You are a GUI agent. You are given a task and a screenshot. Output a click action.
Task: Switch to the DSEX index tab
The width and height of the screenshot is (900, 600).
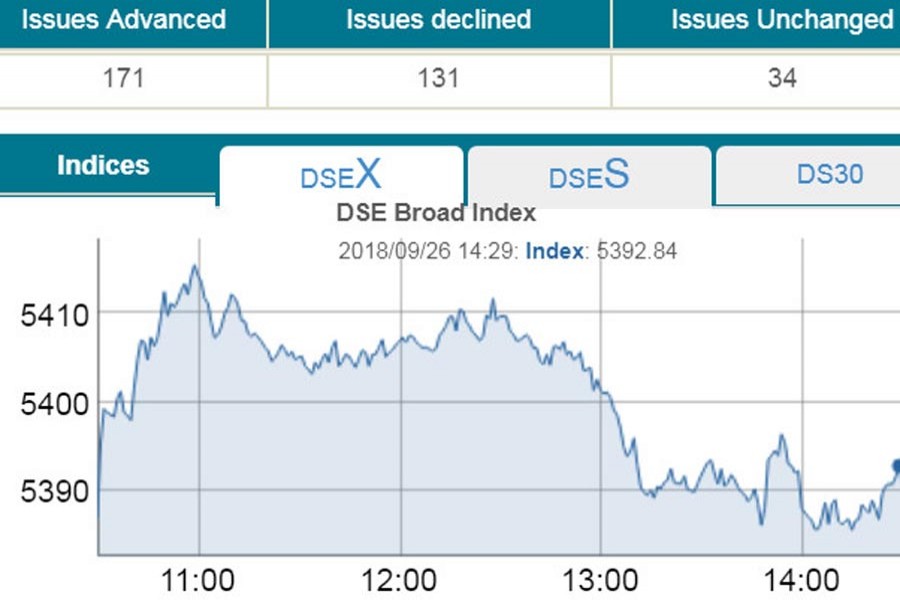point(341,175)
